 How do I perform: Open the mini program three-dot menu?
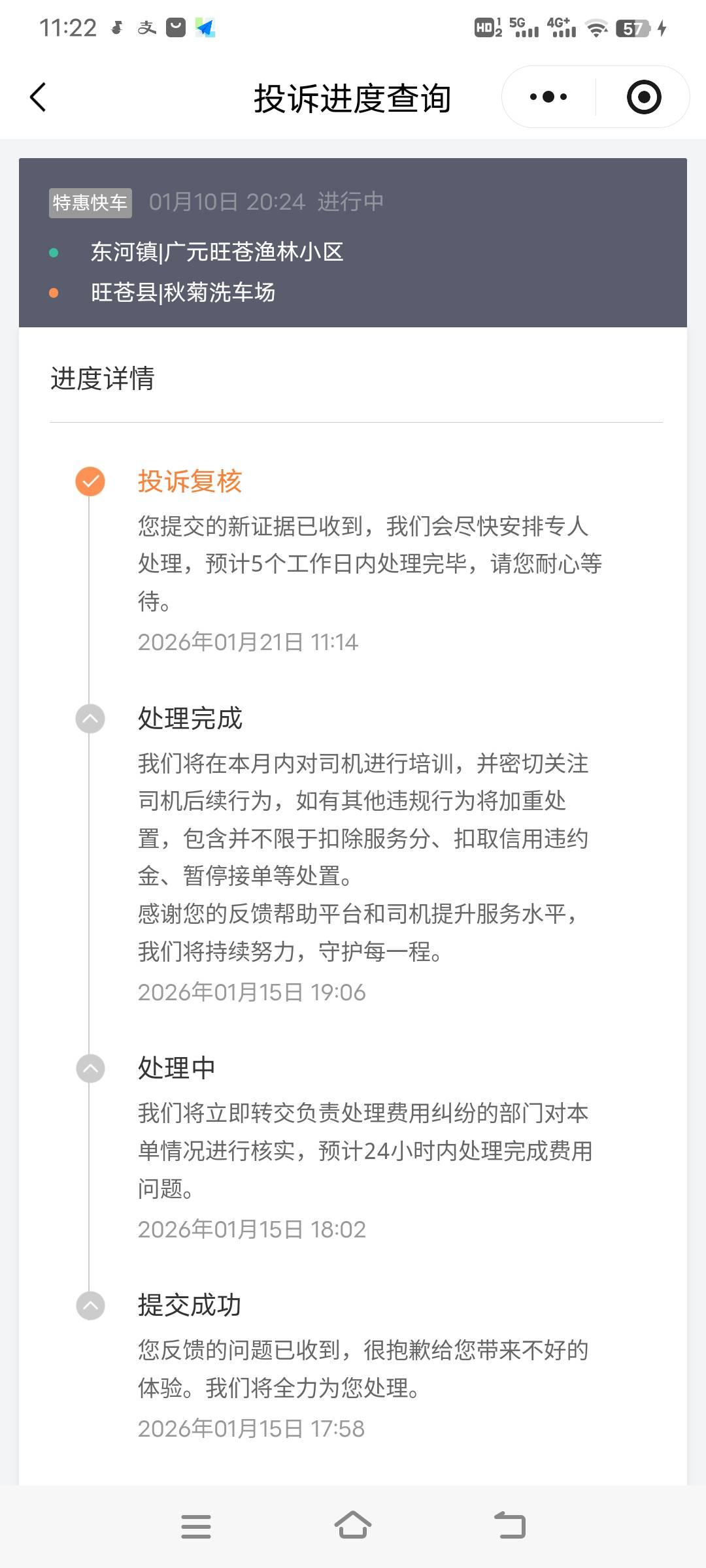point(548,97)
